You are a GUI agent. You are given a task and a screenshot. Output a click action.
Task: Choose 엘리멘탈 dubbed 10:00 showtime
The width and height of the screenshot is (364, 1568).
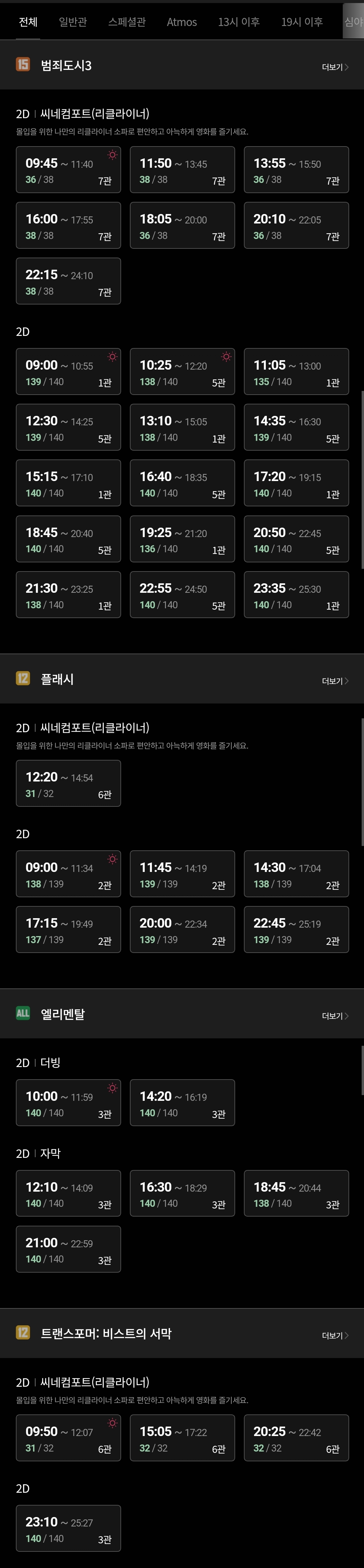click(x=68, y=1102)
